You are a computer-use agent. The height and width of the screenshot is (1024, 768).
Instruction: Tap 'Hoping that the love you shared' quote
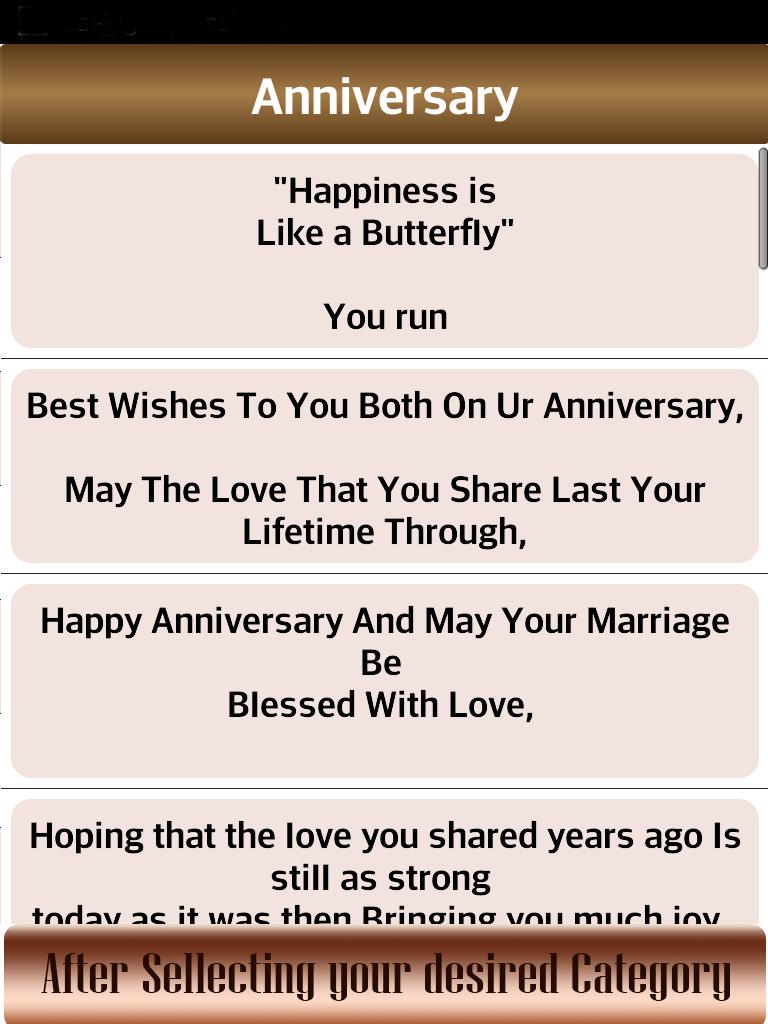click(384, 855)
